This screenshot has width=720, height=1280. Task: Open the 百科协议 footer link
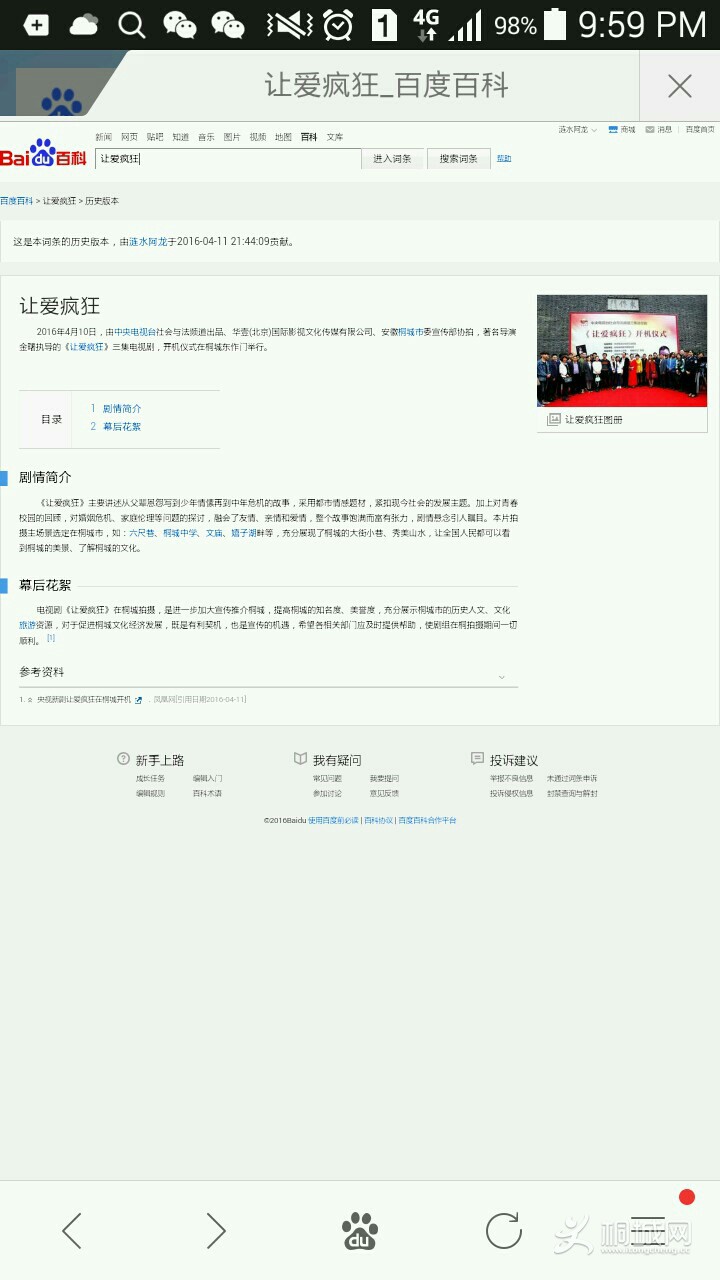(378, 820)
